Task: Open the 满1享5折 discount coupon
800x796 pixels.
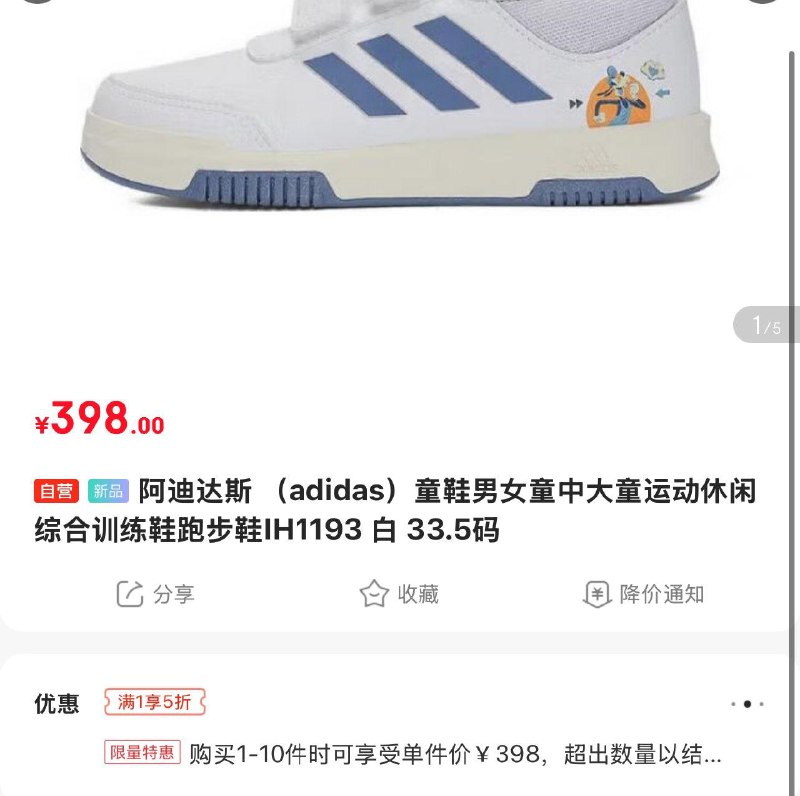Action: (x=155, y=703)
